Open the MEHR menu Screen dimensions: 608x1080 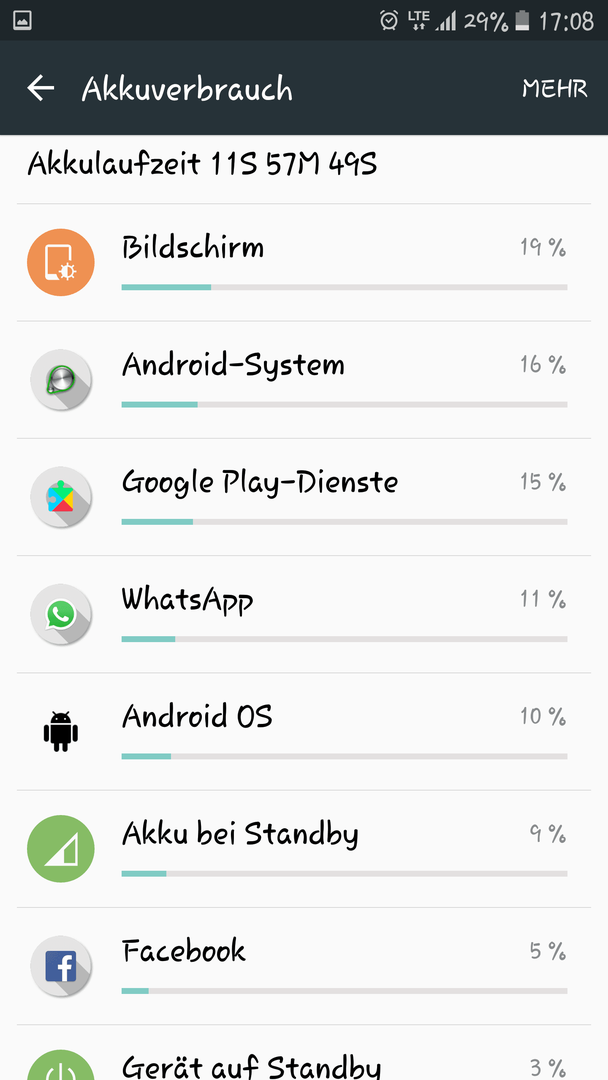pos(554,89)
